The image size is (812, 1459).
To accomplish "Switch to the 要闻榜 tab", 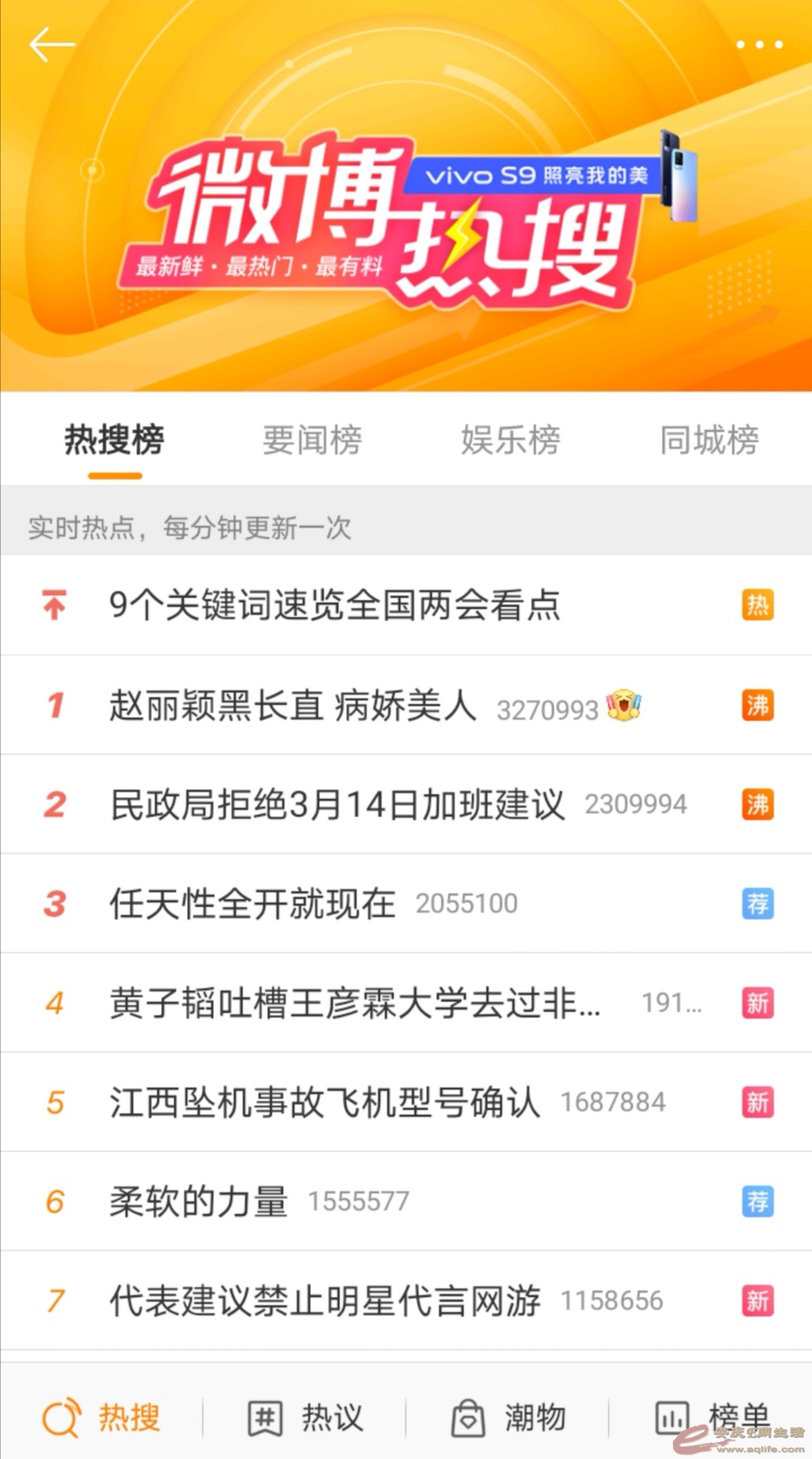I will click(312, 440).
